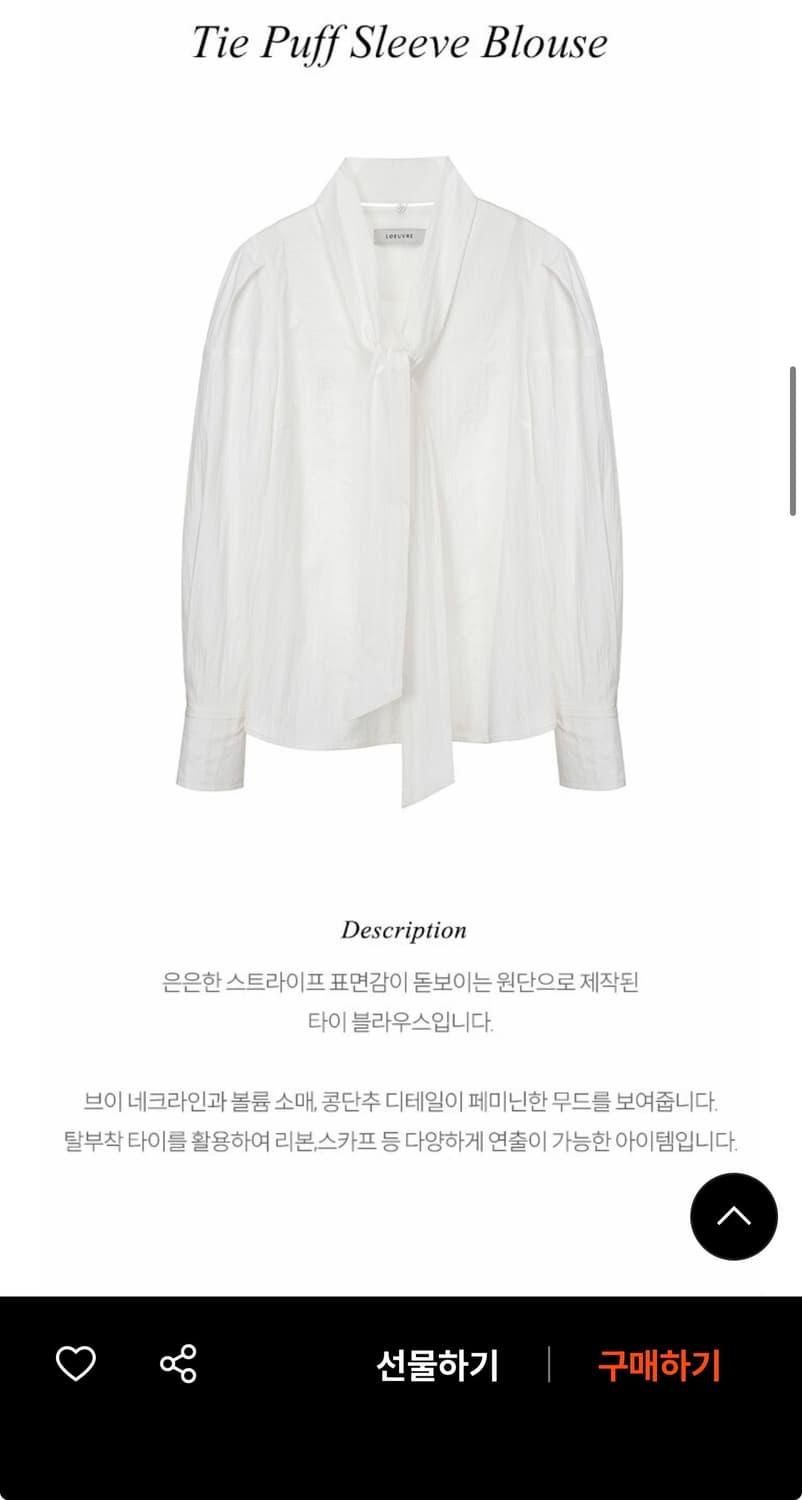Return to page top with the arrow button
This screenshot has height=1500, width=802.
pos(734,1216)
